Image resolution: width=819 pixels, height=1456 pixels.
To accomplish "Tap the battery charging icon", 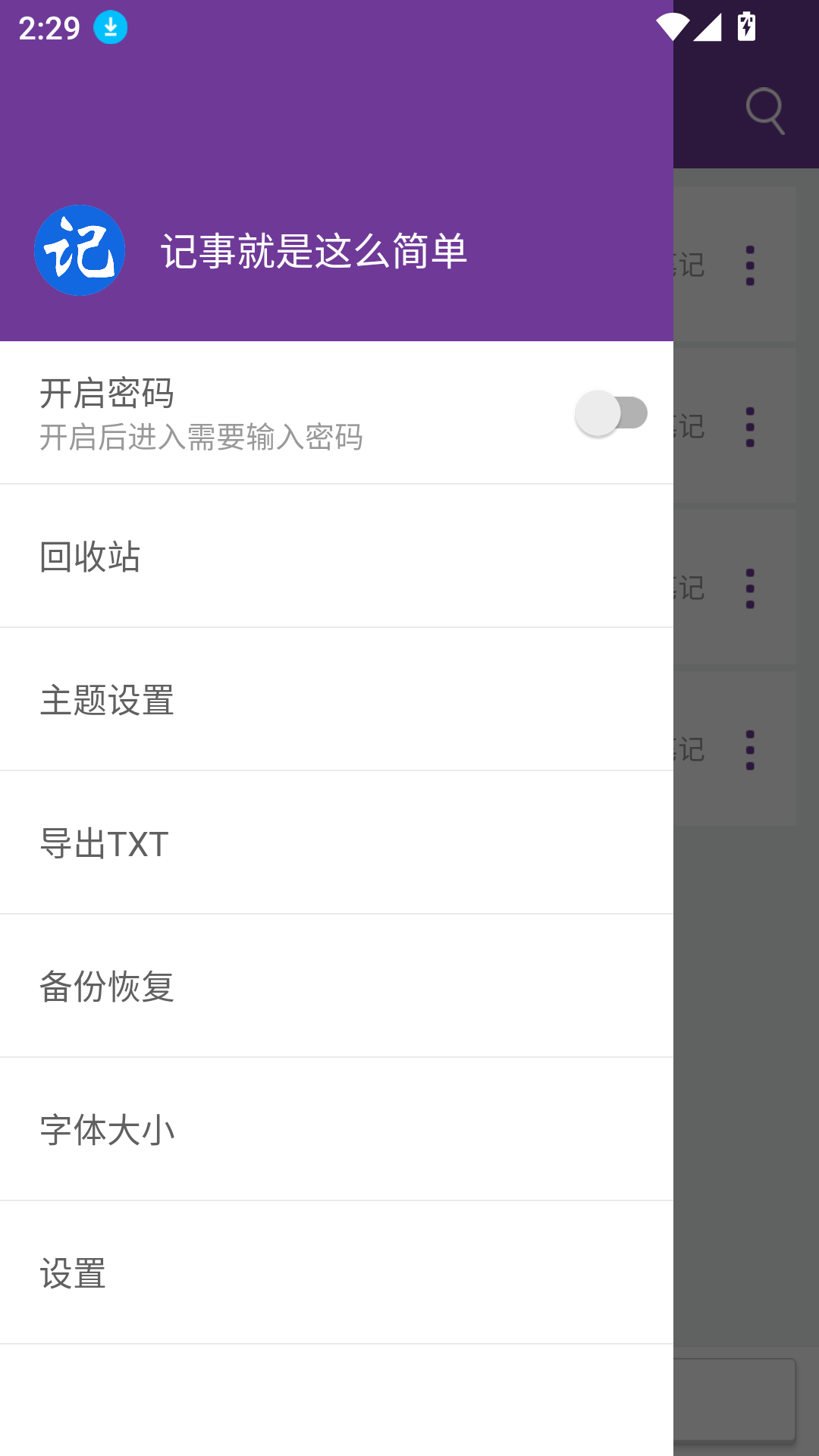I will coord(745,25).
